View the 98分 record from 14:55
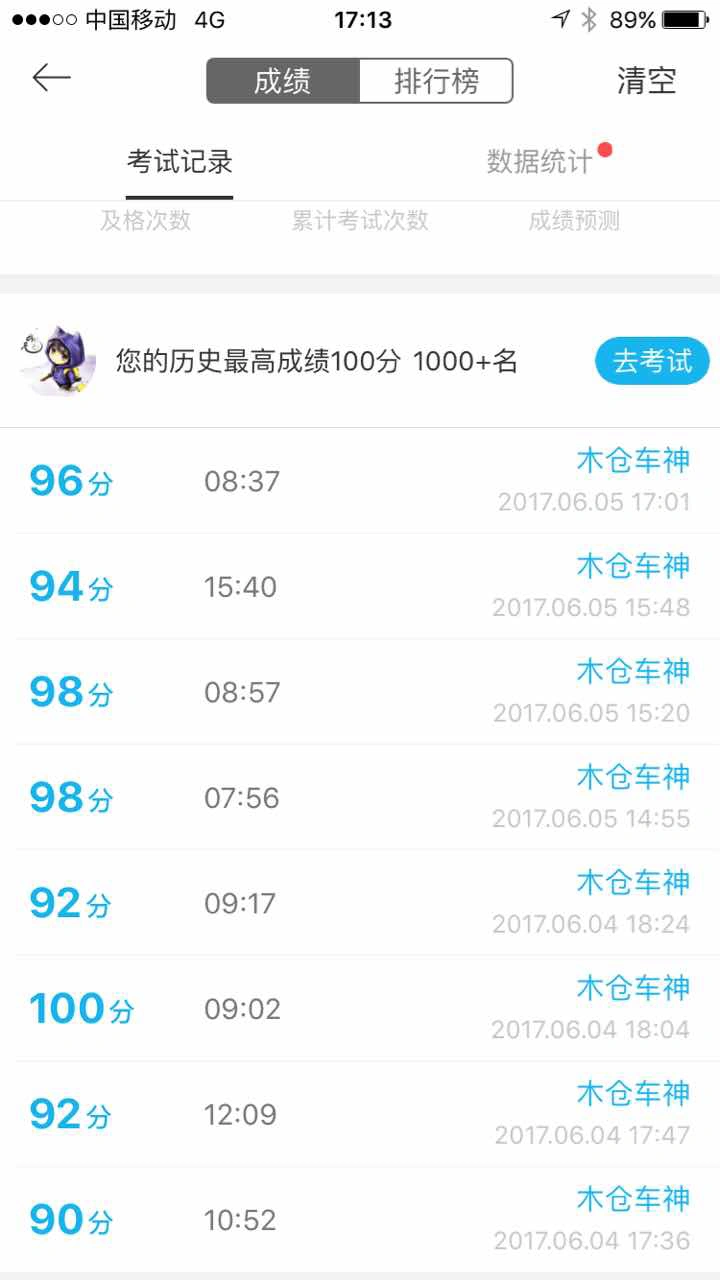720x1280 pixels. coord(360,798)
